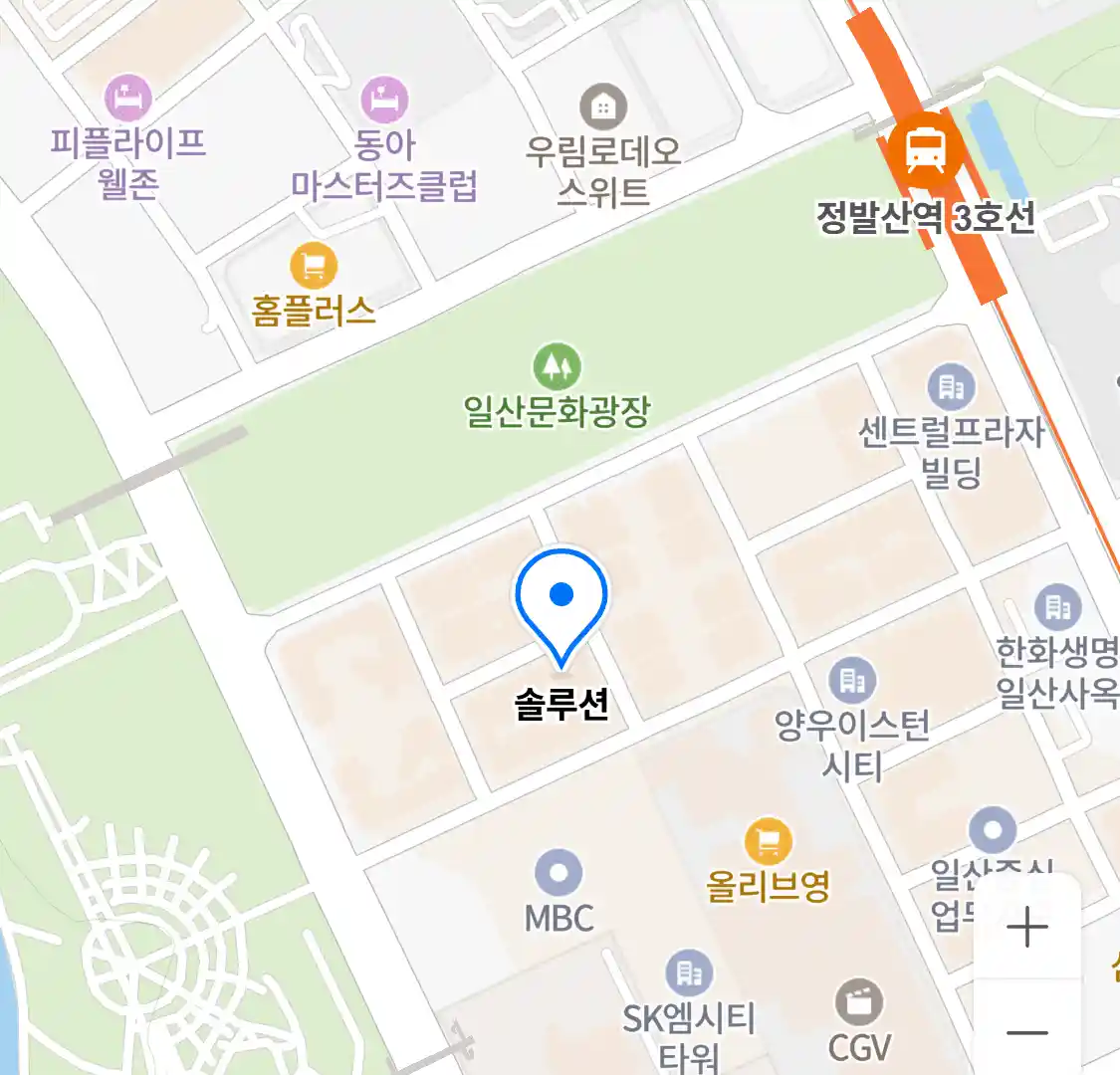The image size is (1120, 1075).
Task: Tap the MBC place marker
Action: [559, 874]
